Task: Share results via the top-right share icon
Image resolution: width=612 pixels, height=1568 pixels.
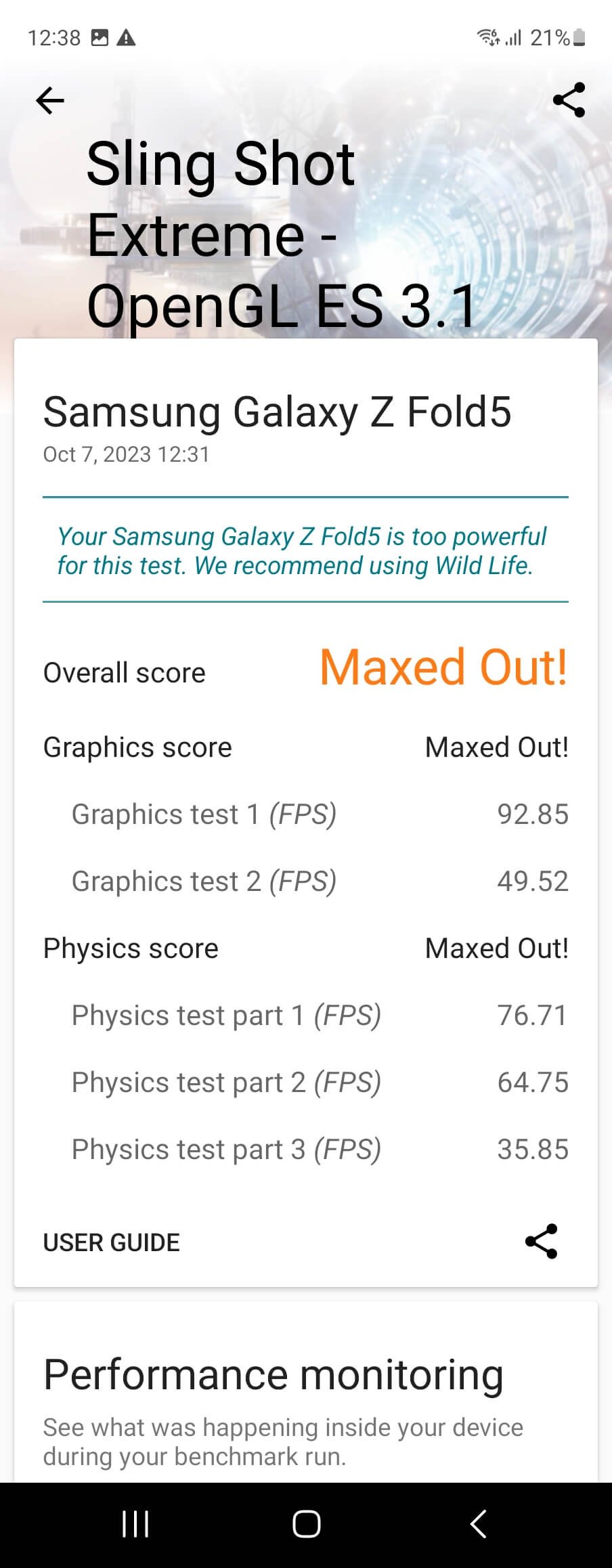Action: coord(569,100)
